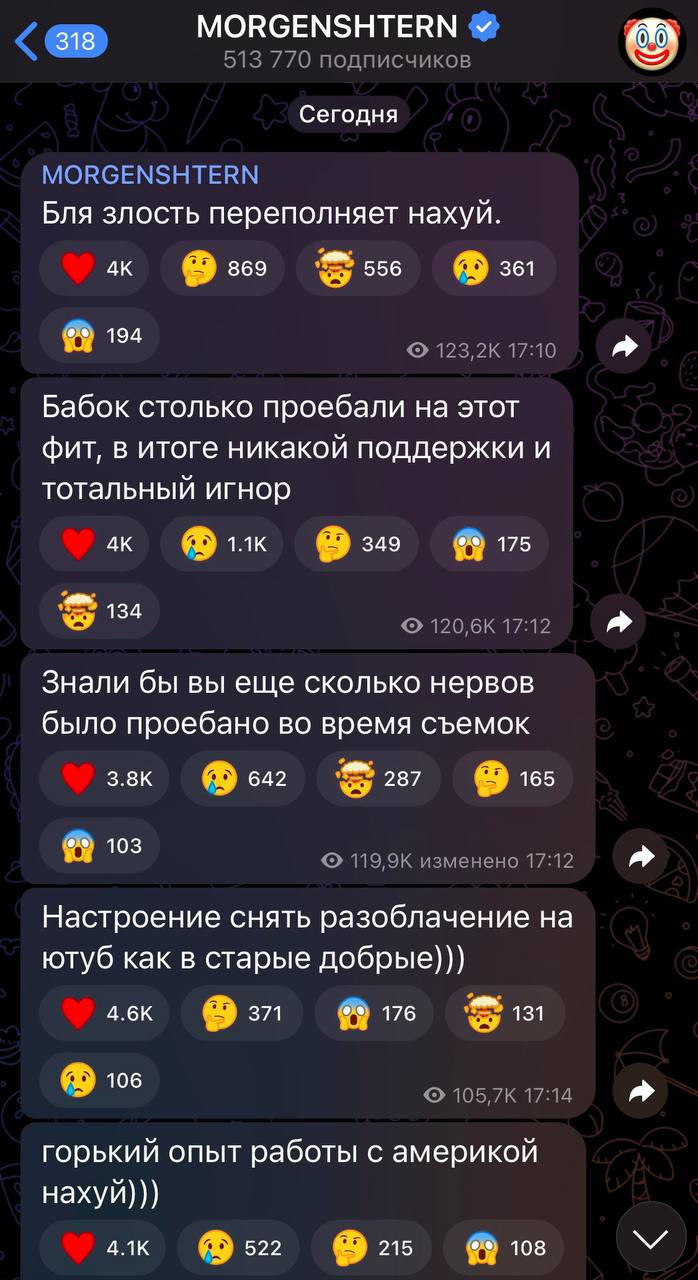This screenshot has height=1280, width=698.
Task: Share the edited 17:12 message
Action: tap(641, 857)
